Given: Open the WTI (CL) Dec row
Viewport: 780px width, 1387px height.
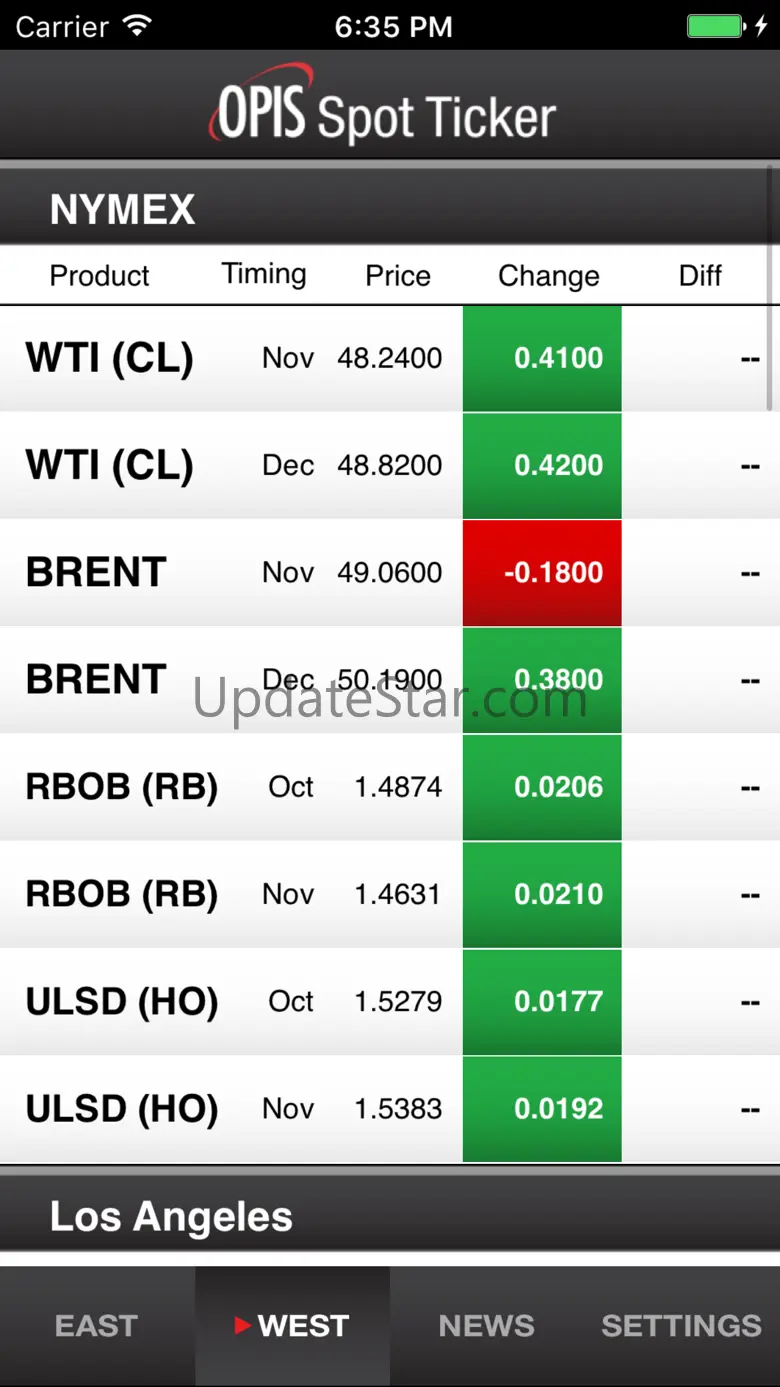Looking at the screenshot, I should [x=390, y=465].
